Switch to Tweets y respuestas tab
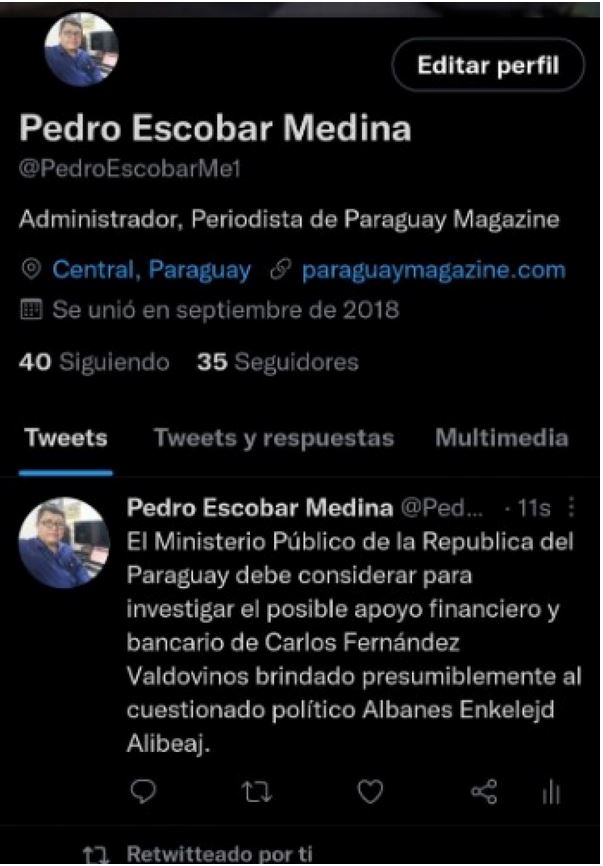The width and height of the screenshot is (603, 866). pyautogui.click(x=274, y=438)
